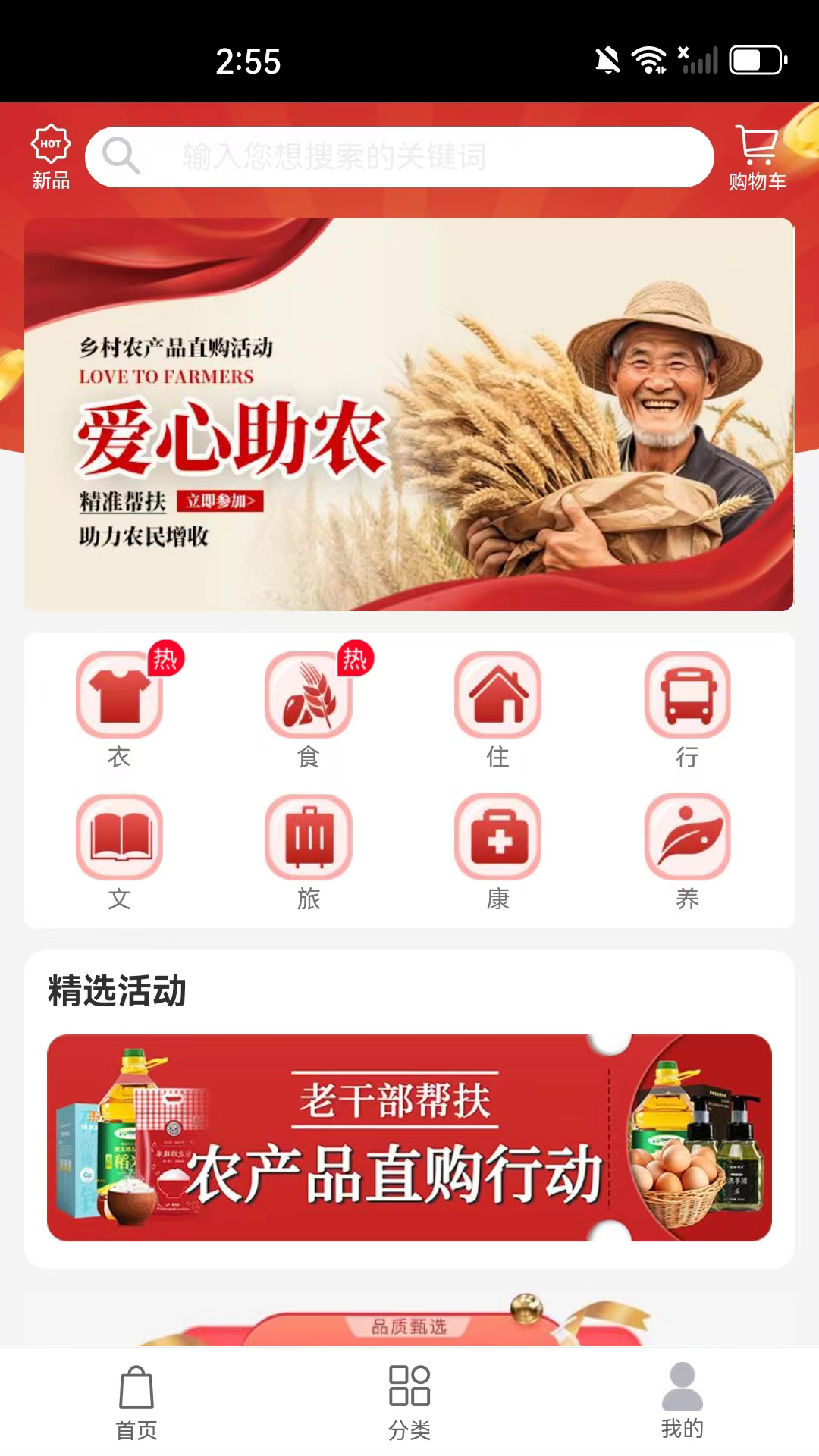This screenshot has width=819, height=1456.
Task: Open the 老干部帮扶 农产品直购行动 activity banner
Action: [409, 1137]
